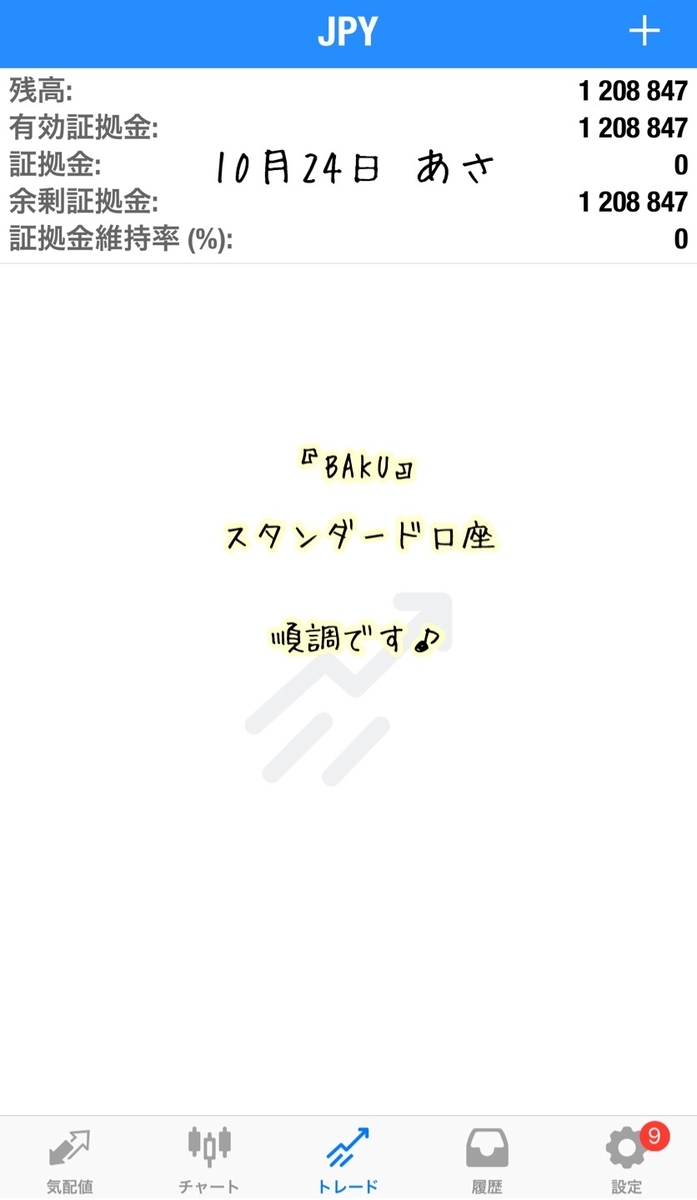
Task: Open the チャート tab
Action: [x=209, y=1160]
